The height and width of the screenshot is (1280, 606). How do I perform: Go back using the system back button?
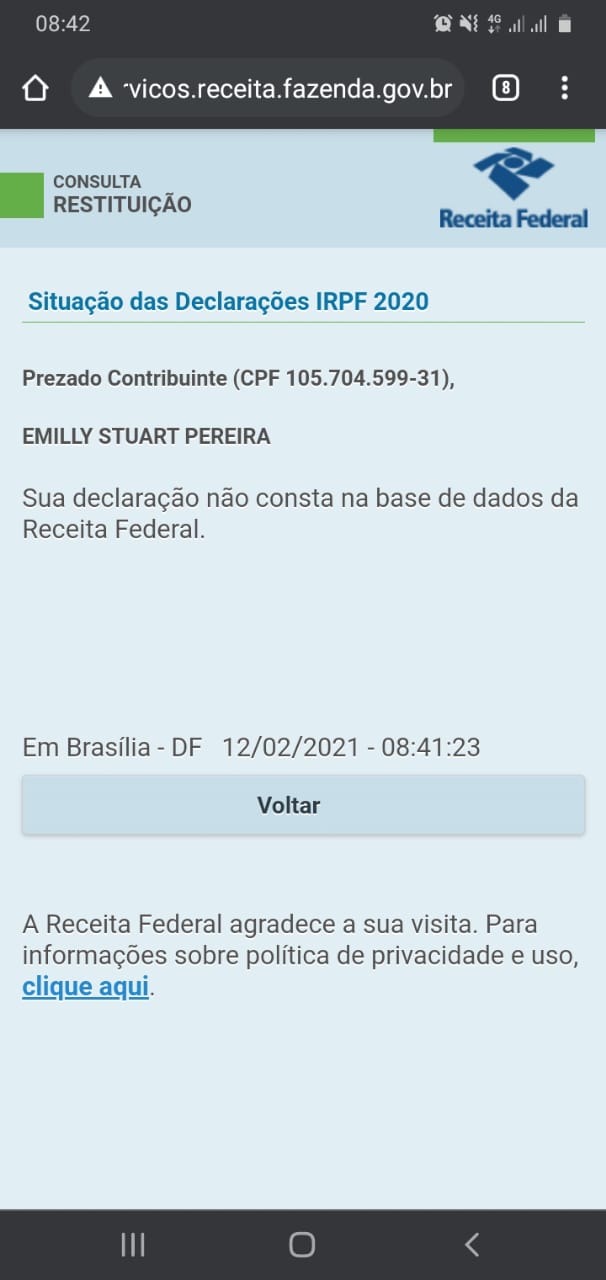click(x=472, y=1244)
